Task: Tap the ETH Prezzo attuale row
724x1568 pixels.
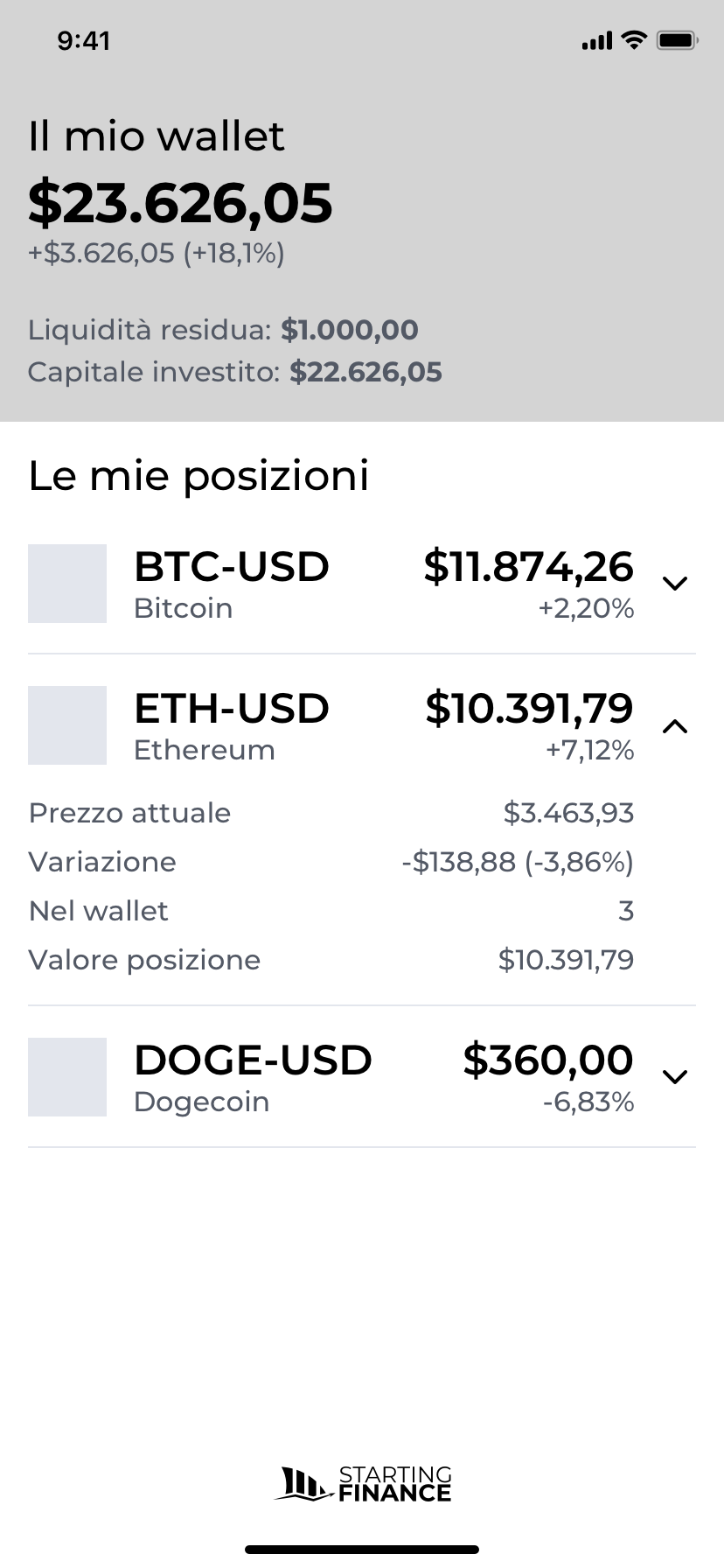Action: (362, 813)
